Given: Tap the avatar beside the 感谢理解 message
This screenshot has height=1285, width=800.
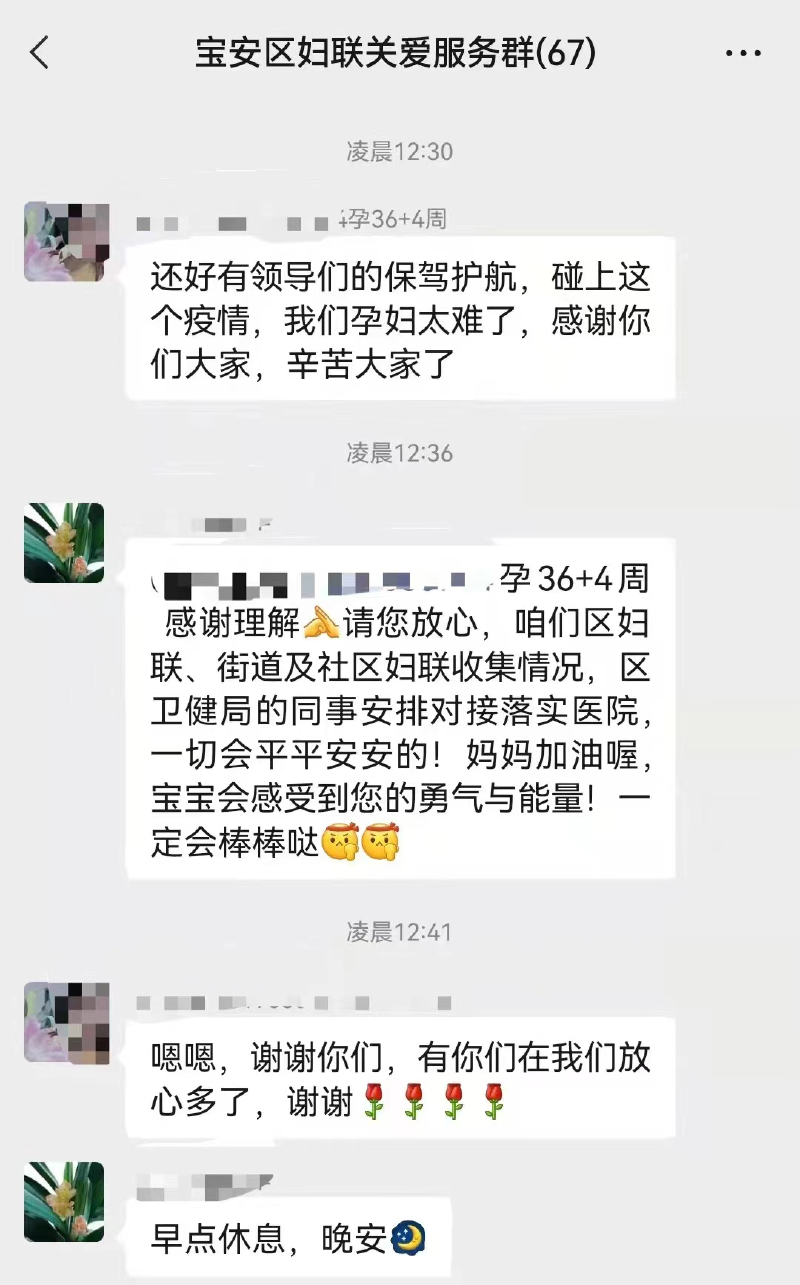Looking at the screenshot, I should pos(64,543).
